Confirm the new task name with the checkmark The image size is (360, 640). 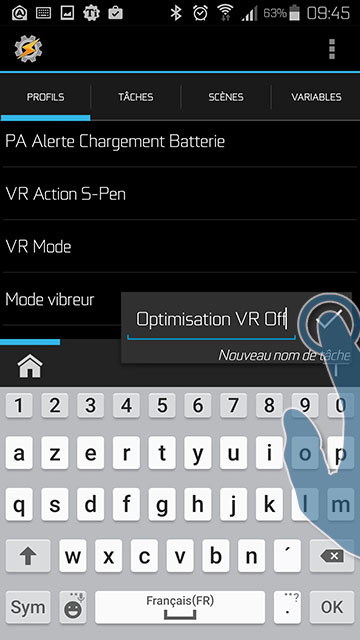pyautogui.click(x=329, y=321)
